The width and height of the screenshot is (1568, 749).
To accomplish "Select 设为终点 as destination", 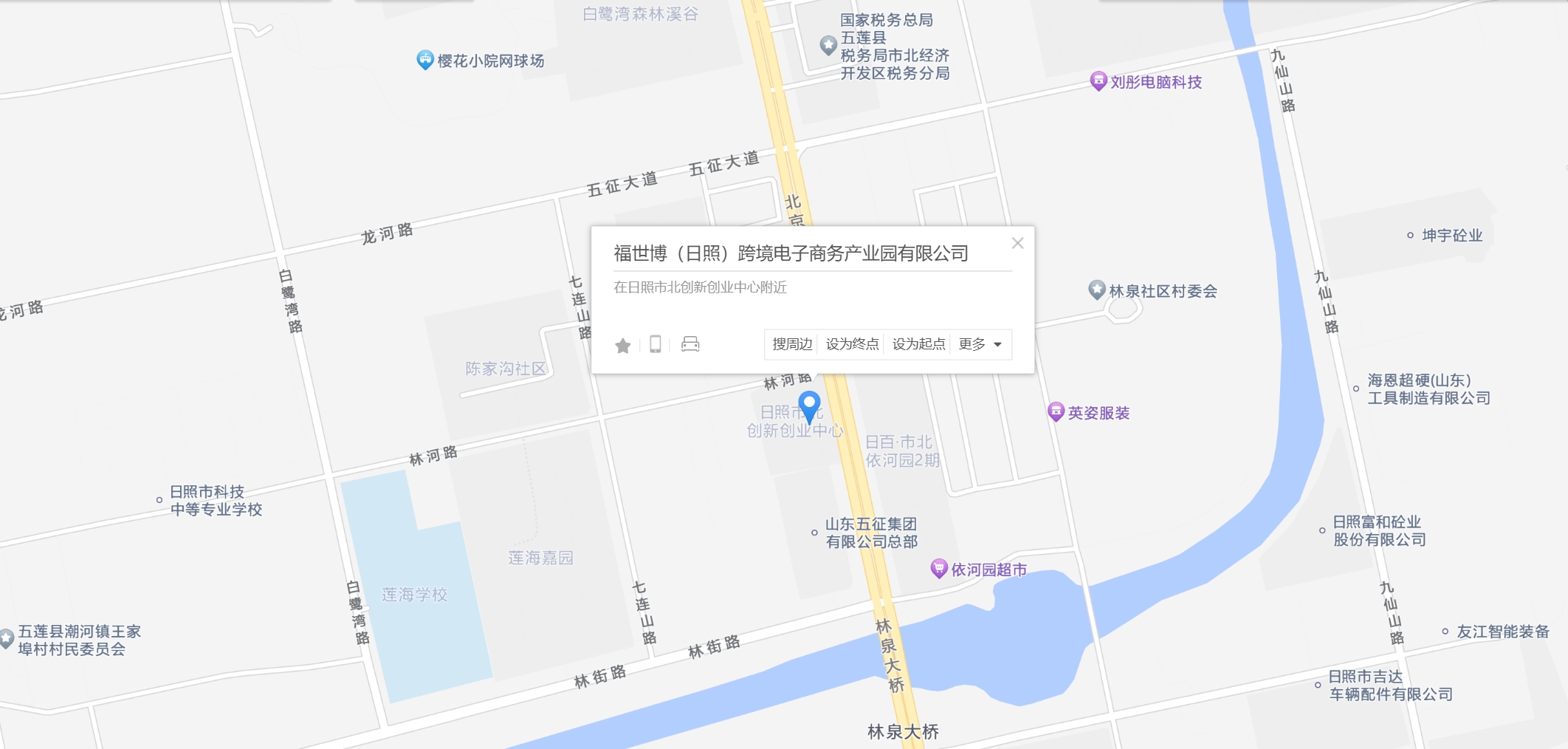I will point(852,344).
